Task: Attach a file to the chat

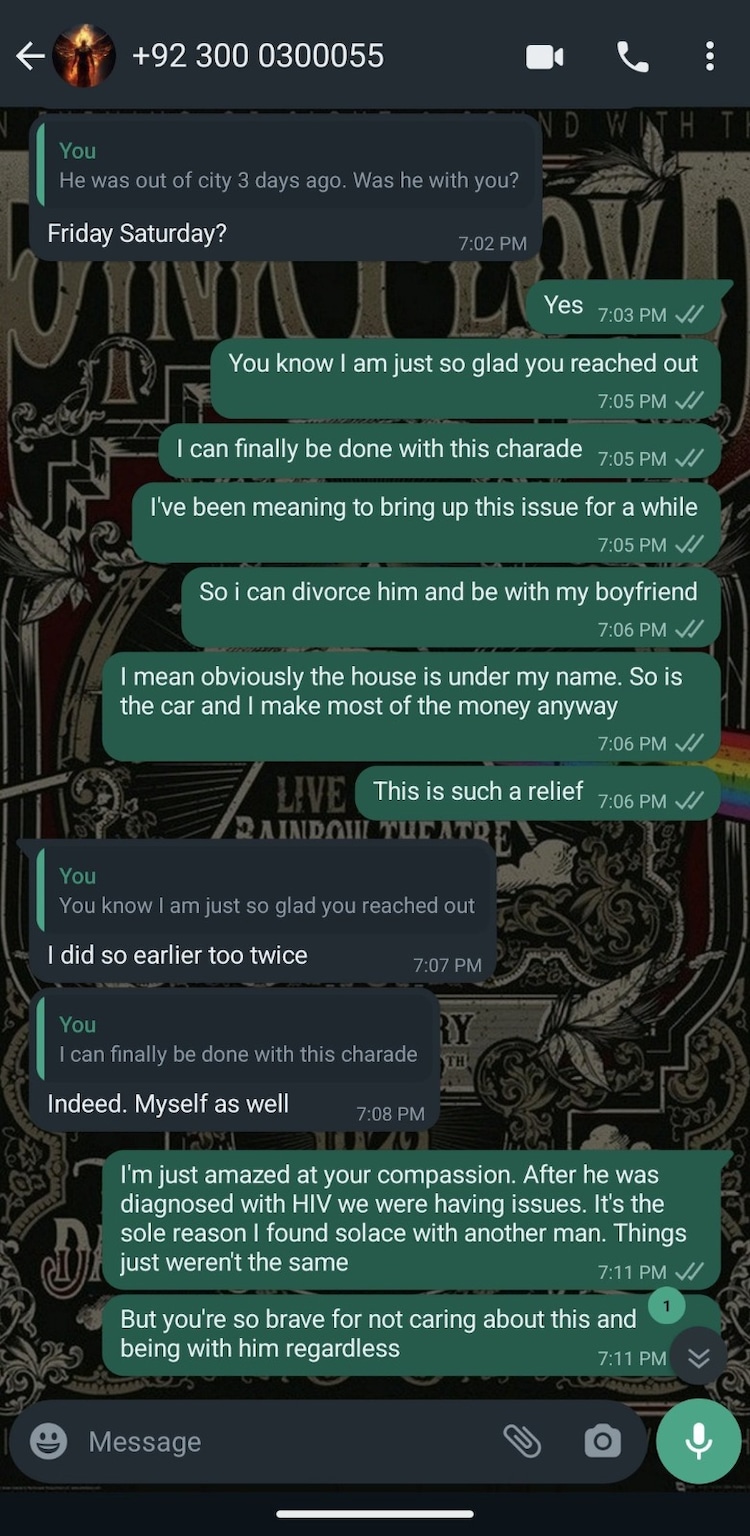Action: pos(521,1441)
